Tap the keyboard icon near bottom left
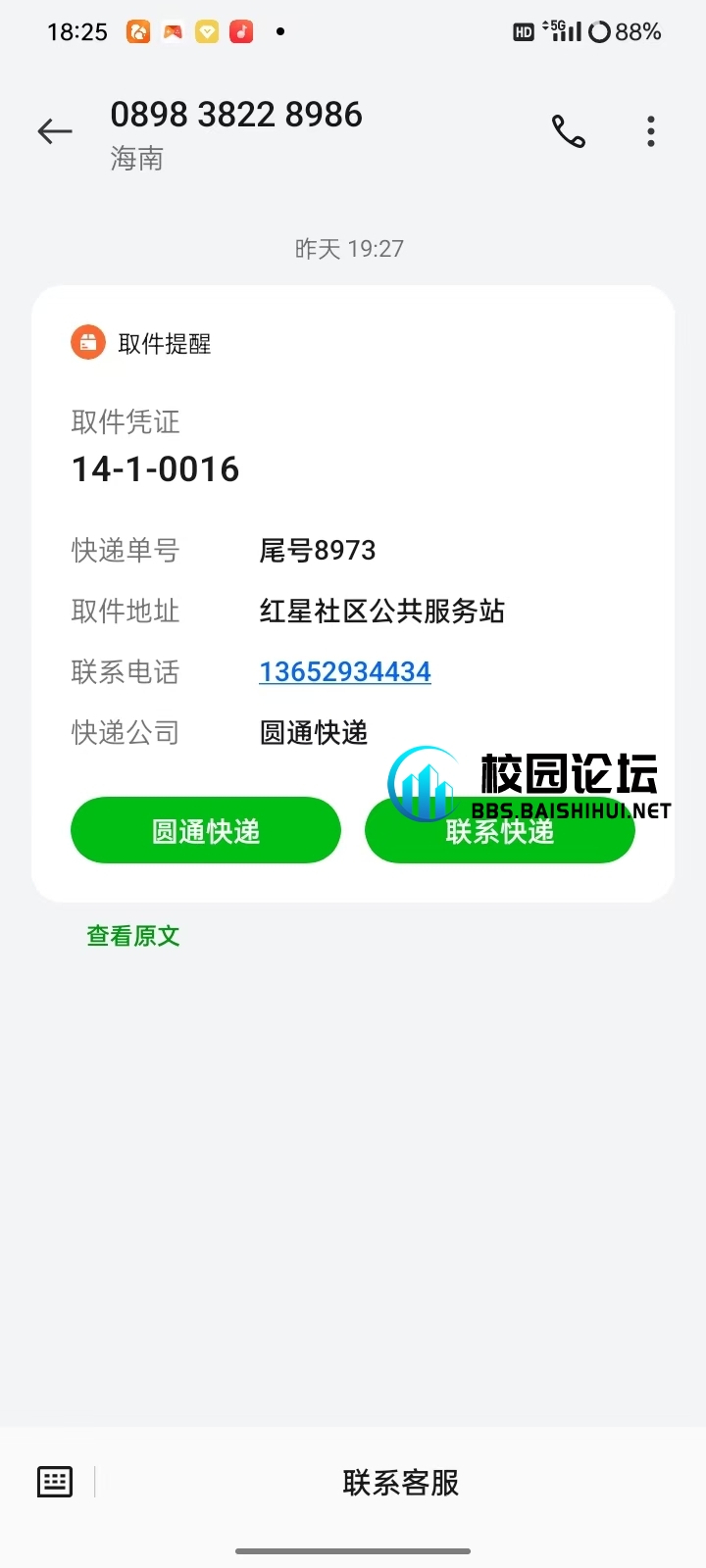This screenshot has width=706, height=1568. pos(54,1481)
